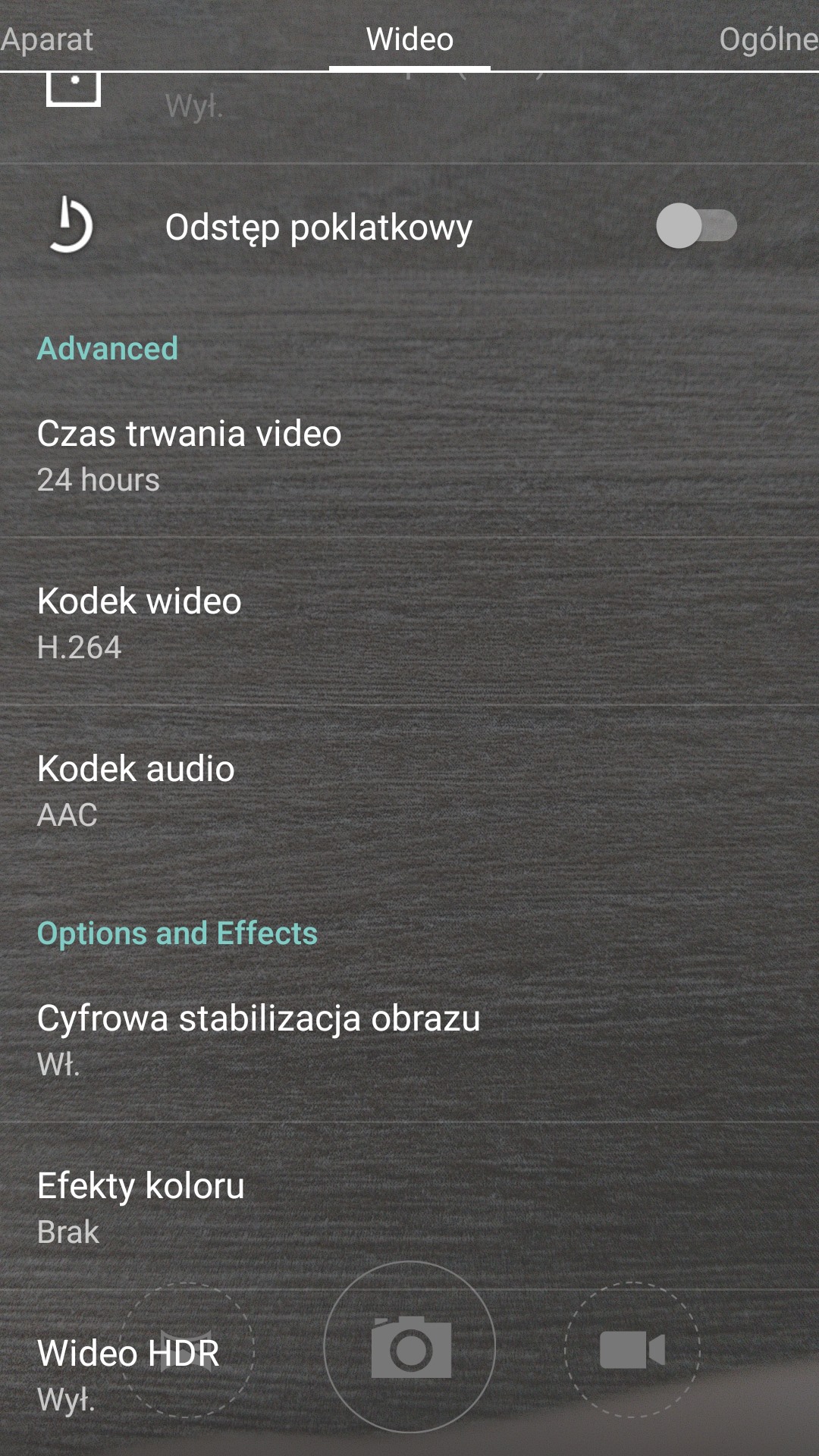Switch to the Ogólne tab

click(x=767, y=39)
